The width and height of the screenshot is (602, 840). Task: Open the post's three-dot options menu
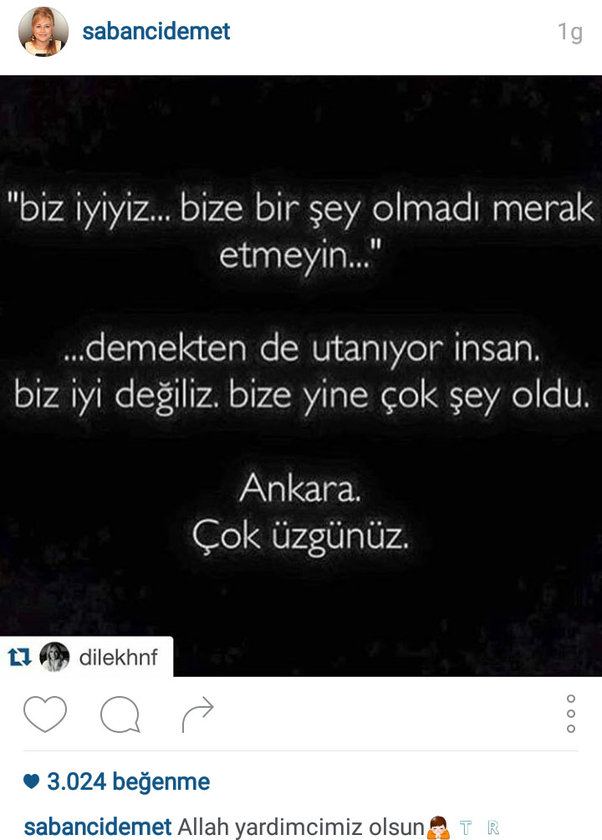coord(570,714)
